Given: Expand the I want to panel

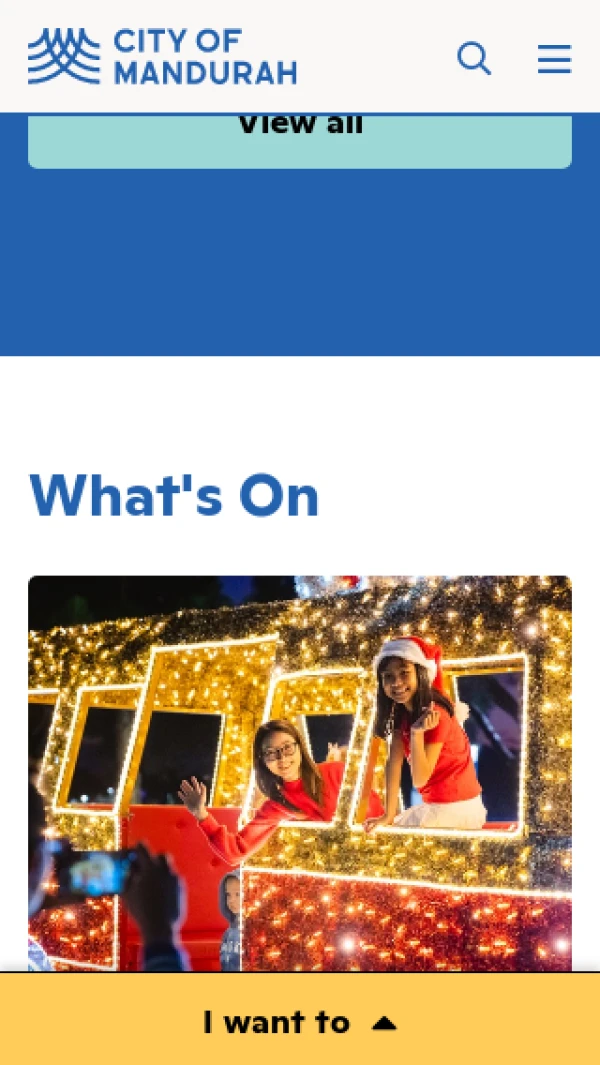Looking at the screenshot, I should (x=300, y=1022).
